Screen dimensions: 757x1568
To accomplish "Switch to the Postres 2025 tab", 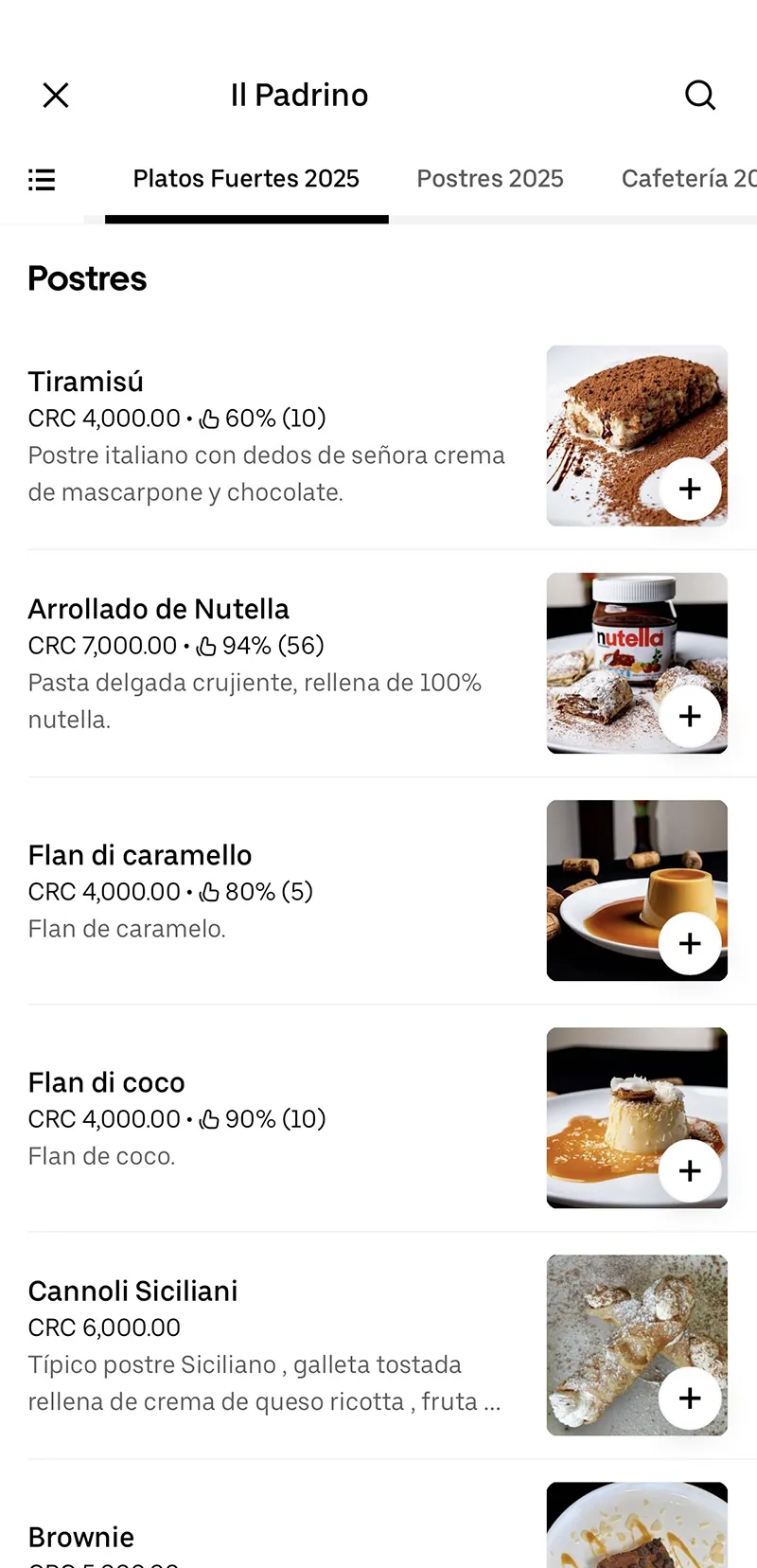I will pos(490,179).
